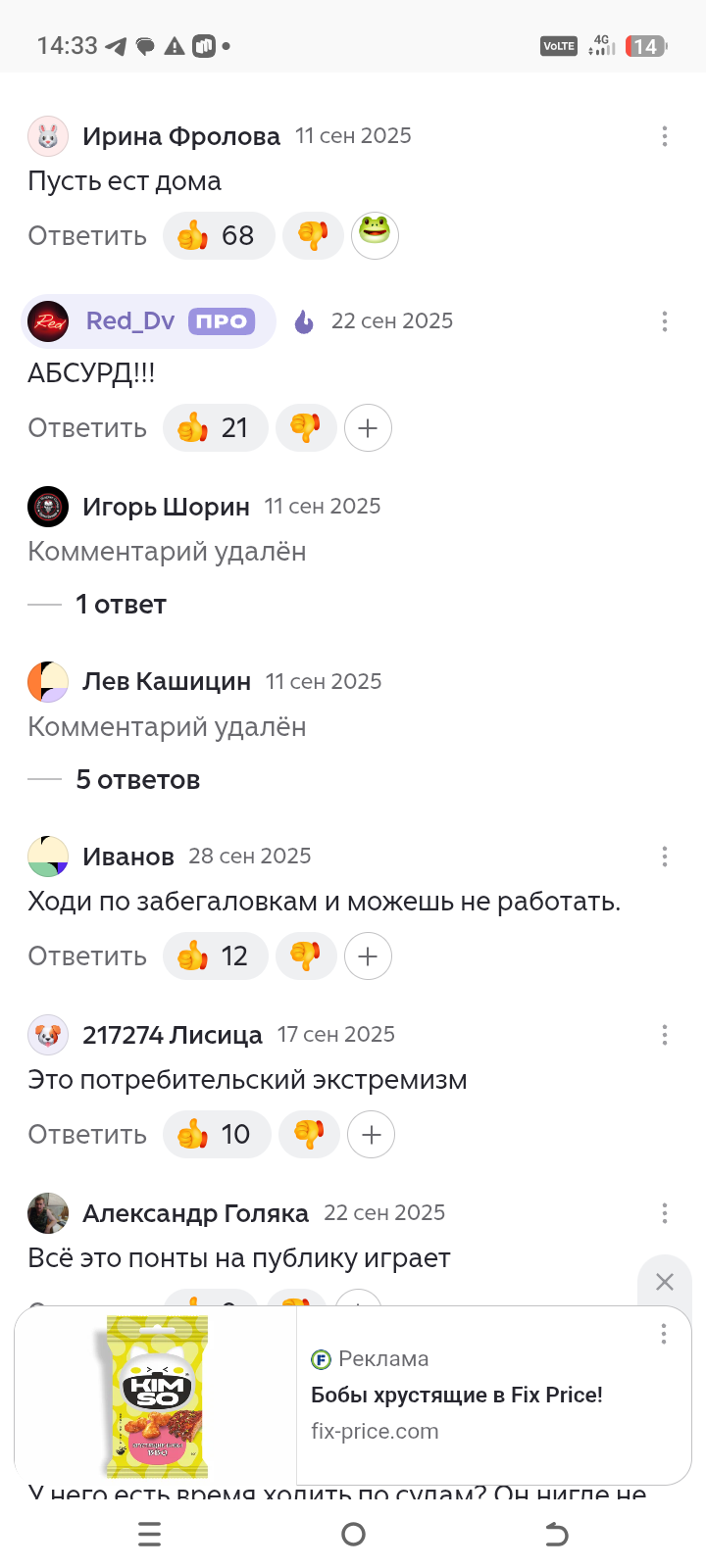Dislike Ирина Фролова's comment
Screen dimensions: 706x1568
313,236
